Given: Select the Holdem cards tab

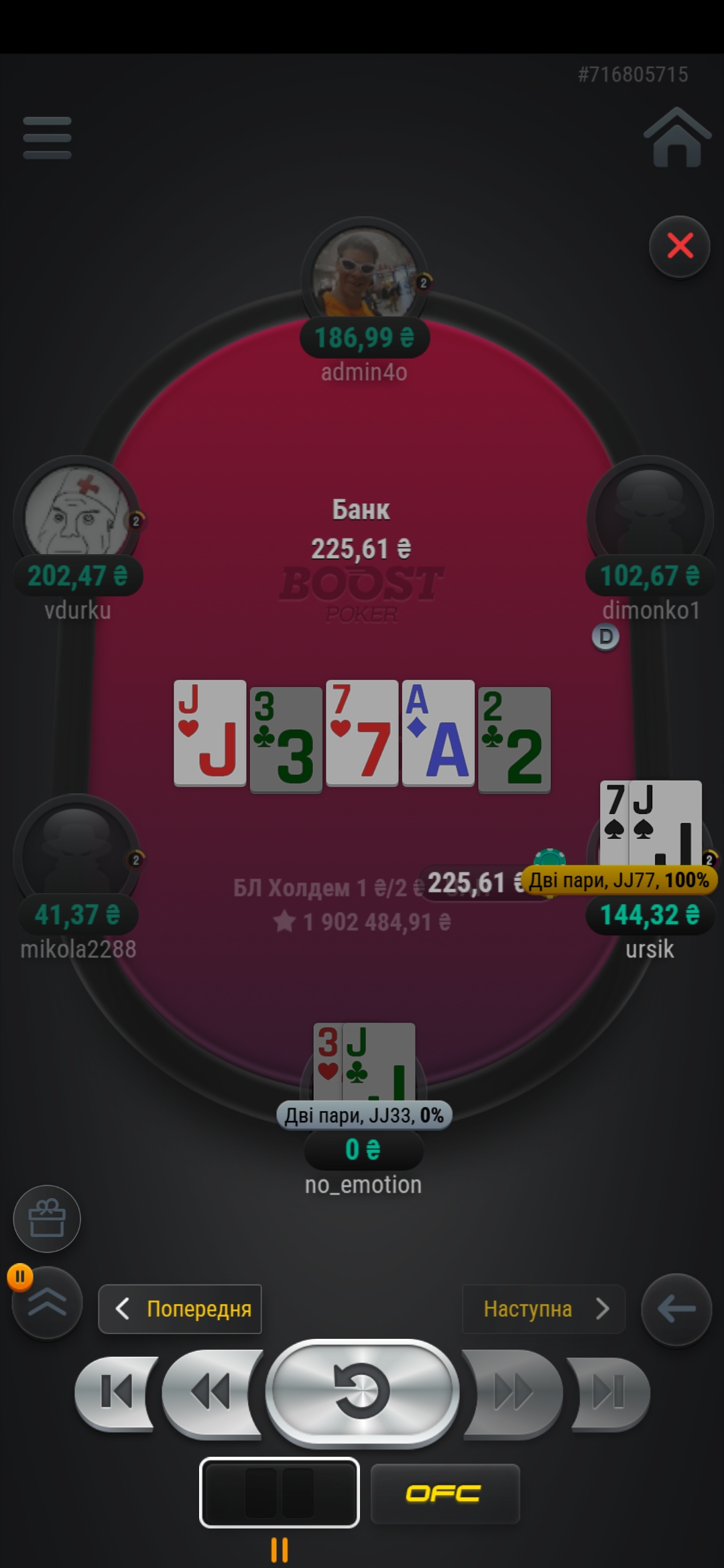Looking at the screenshot, I should click(x=280, y=1493).
